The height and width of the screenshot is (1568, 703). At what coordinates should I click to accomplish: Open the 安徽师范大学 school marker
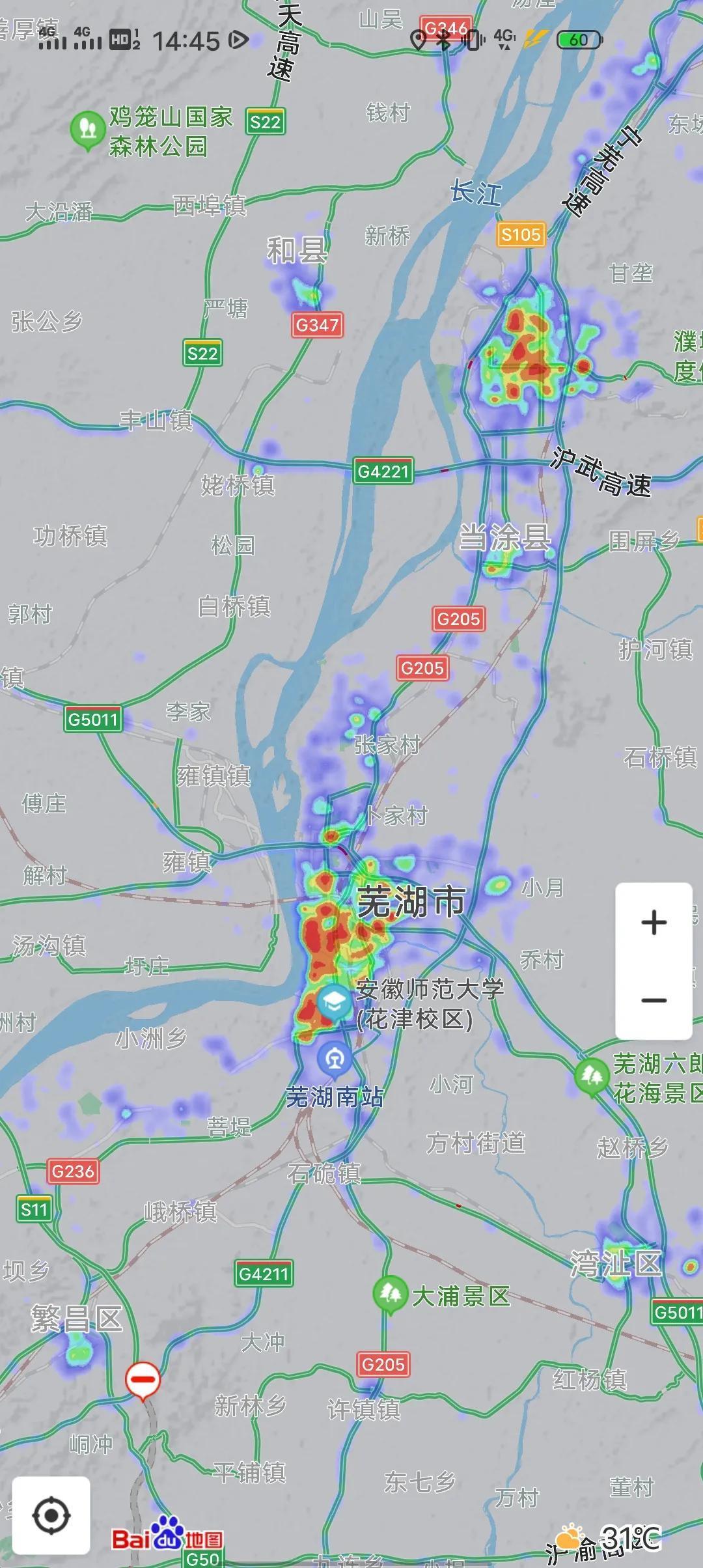coord(334,1001)
